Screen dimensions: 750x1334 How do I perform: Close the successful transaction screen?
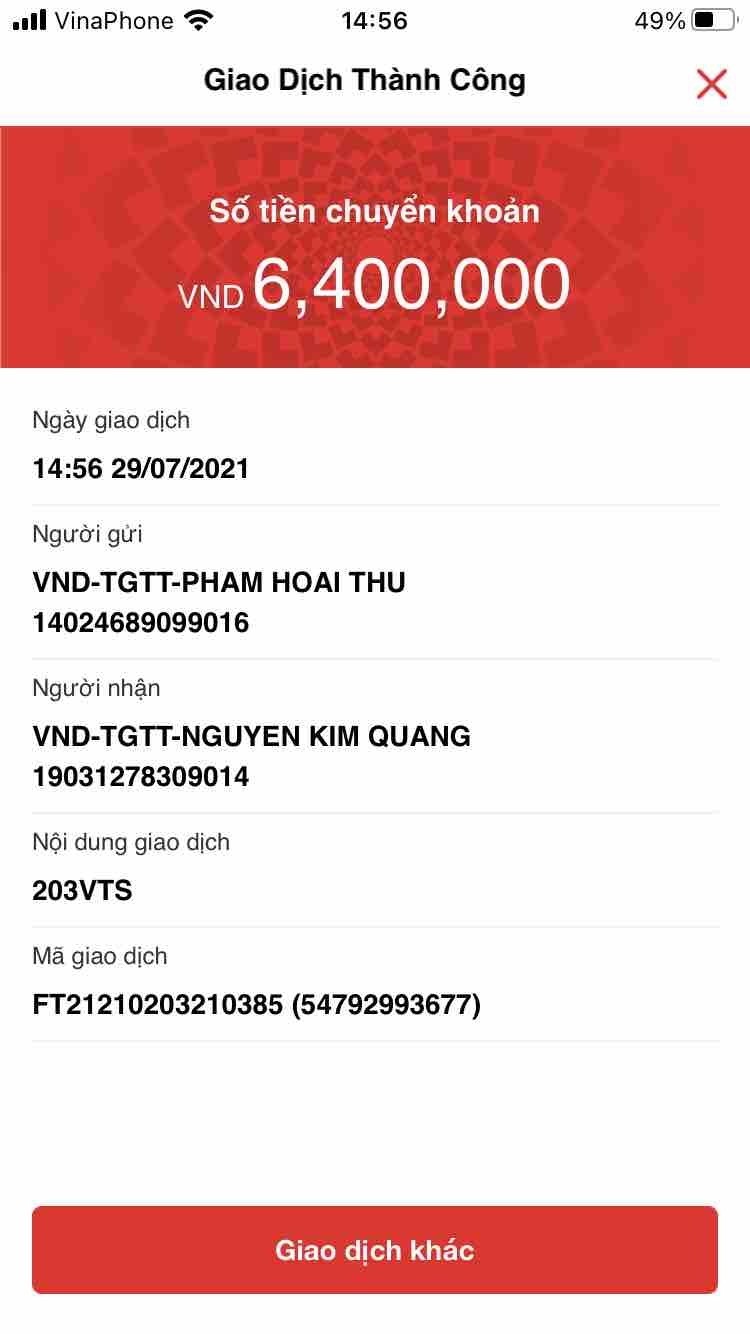pyautogui.click(x=711, y=84)
